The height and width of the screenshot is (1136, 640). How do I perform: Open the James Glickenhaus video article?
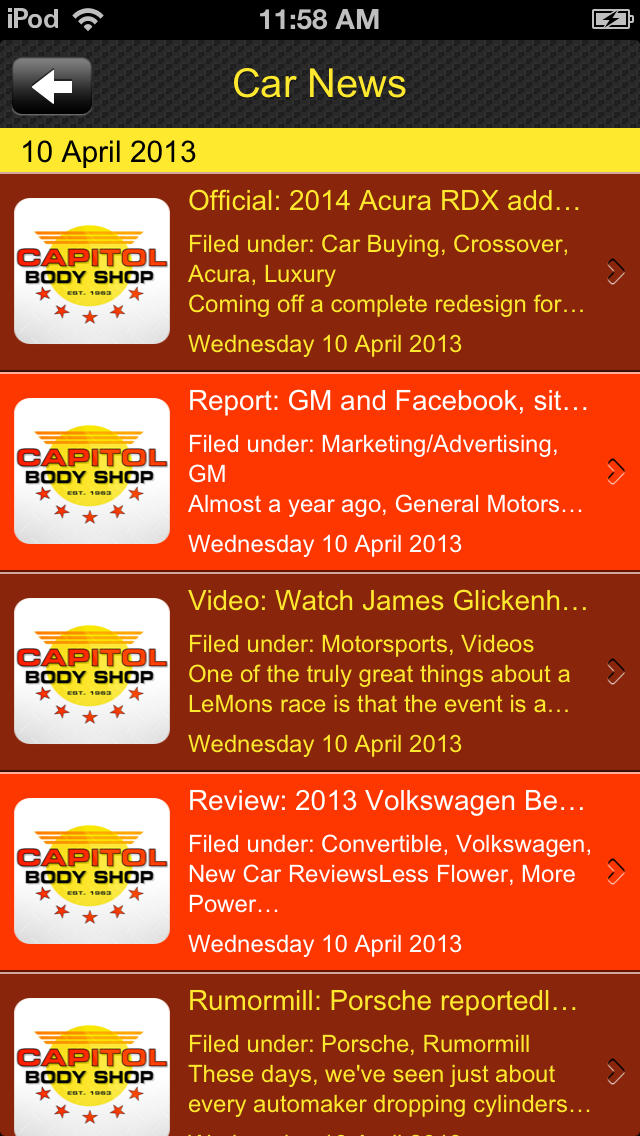(x=320, y=672)
